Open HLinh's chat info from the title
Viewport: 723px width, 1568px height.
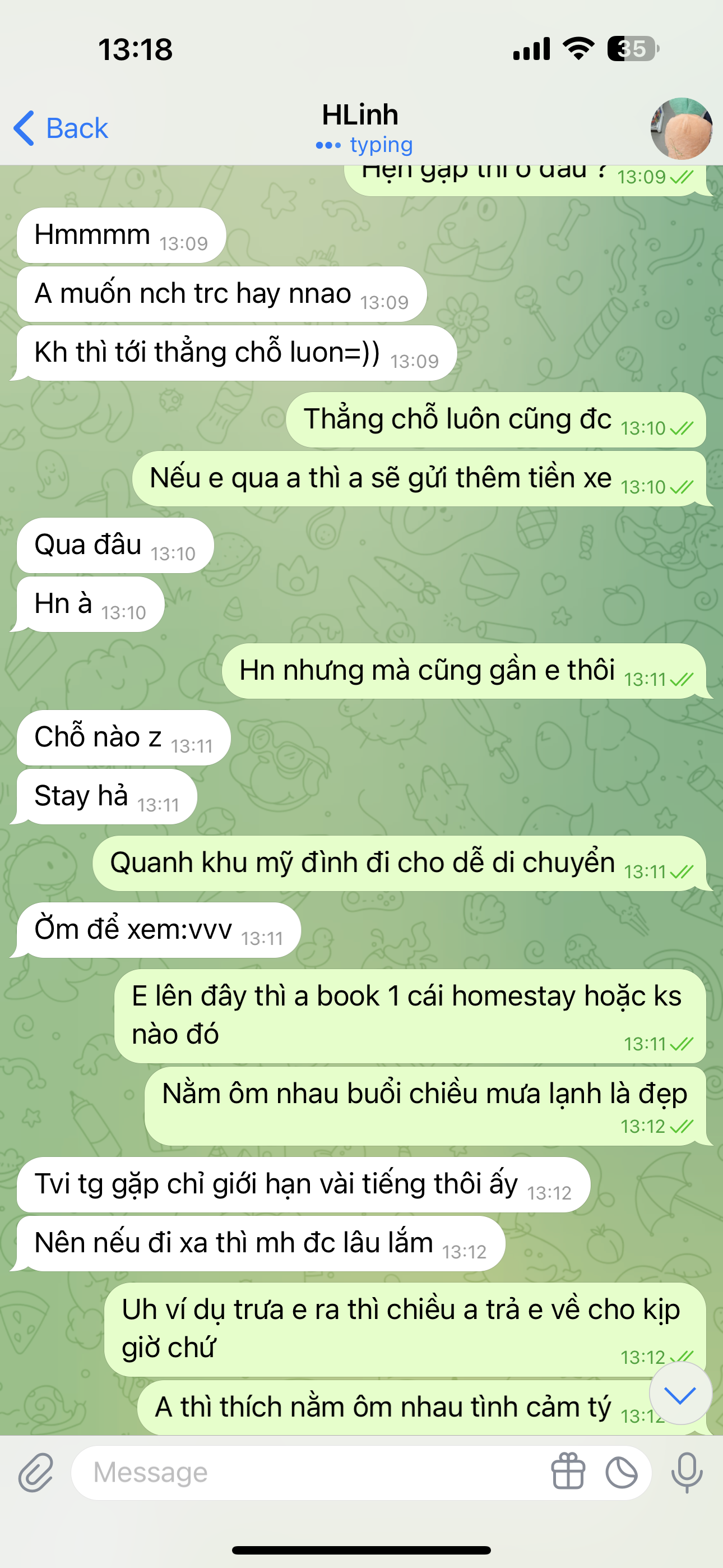[360, 116]
